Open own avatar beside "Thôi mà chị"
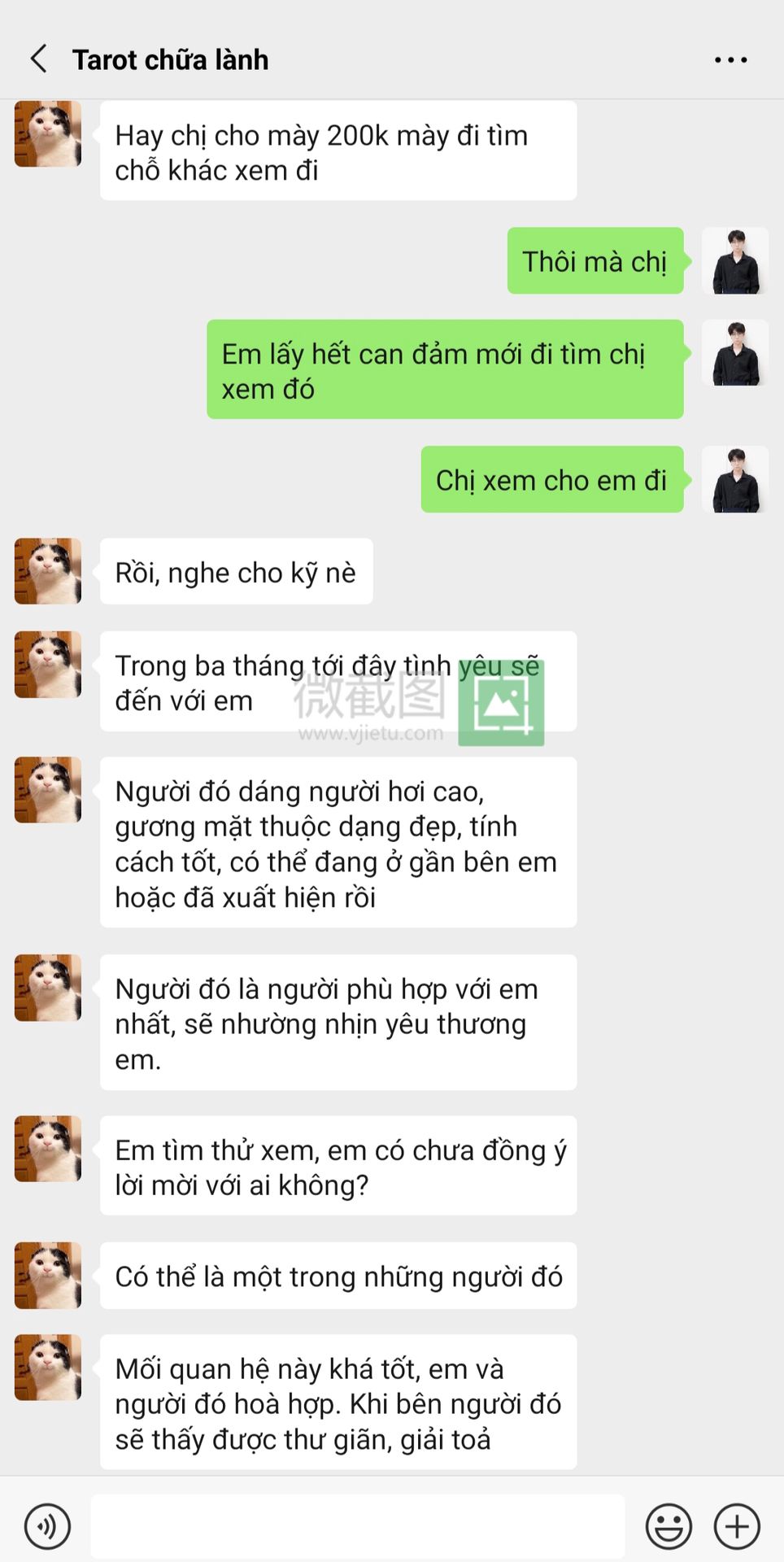Image resolution: width=784 pixels, height=1562 pixels. click(x=735, y=260)
